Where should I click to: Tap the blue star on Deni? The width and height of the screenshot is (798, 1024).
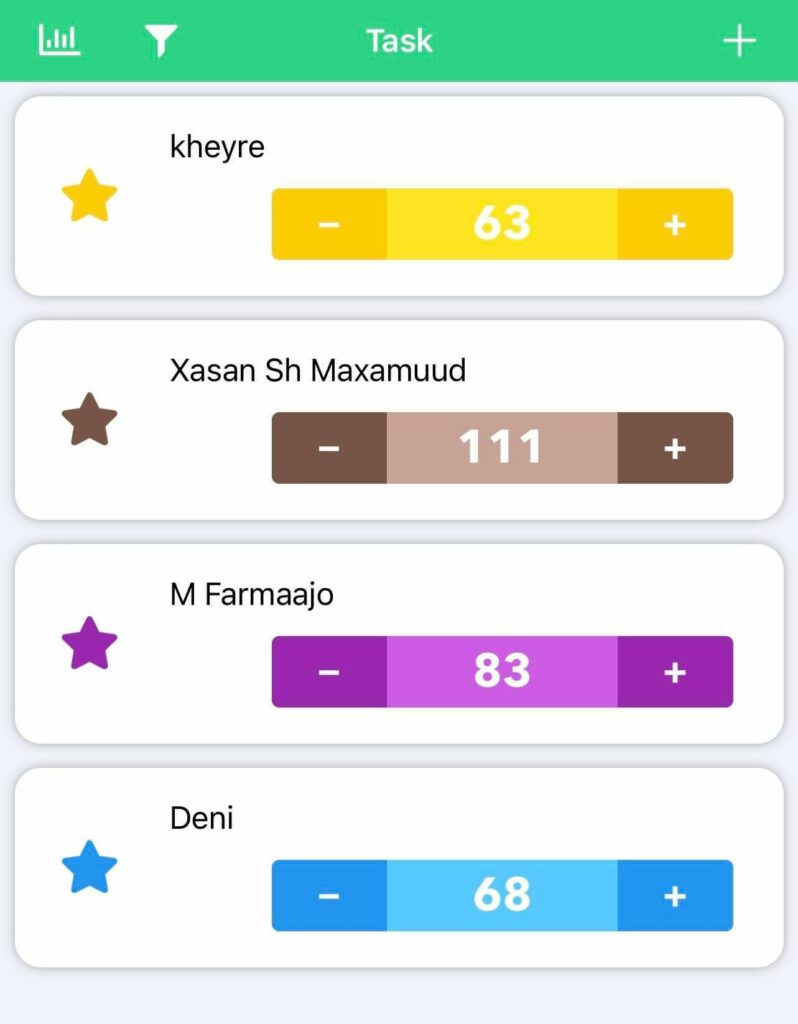[x=90, y=868]
